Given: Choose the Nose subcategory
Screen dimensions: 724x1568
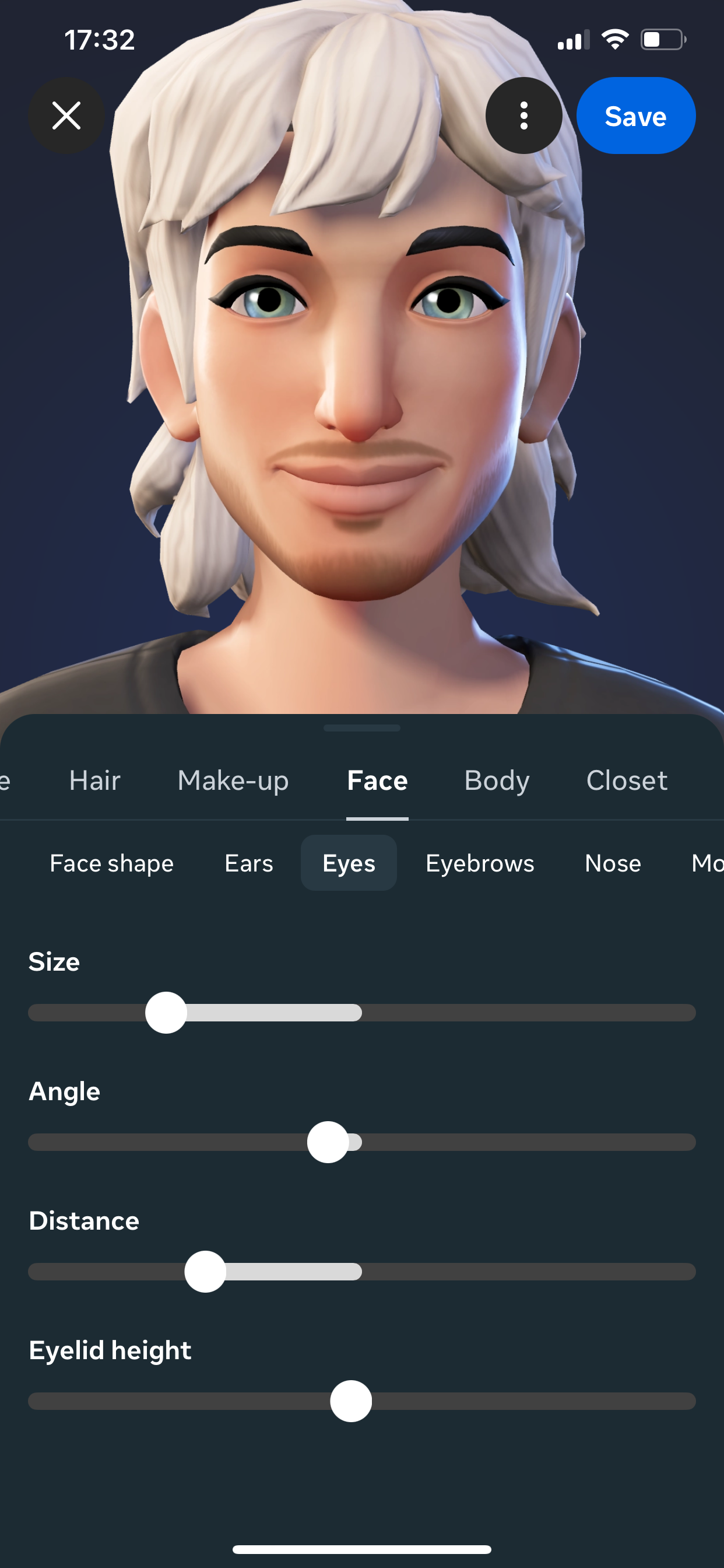Looking at the screenshot, I should [613, 863].
